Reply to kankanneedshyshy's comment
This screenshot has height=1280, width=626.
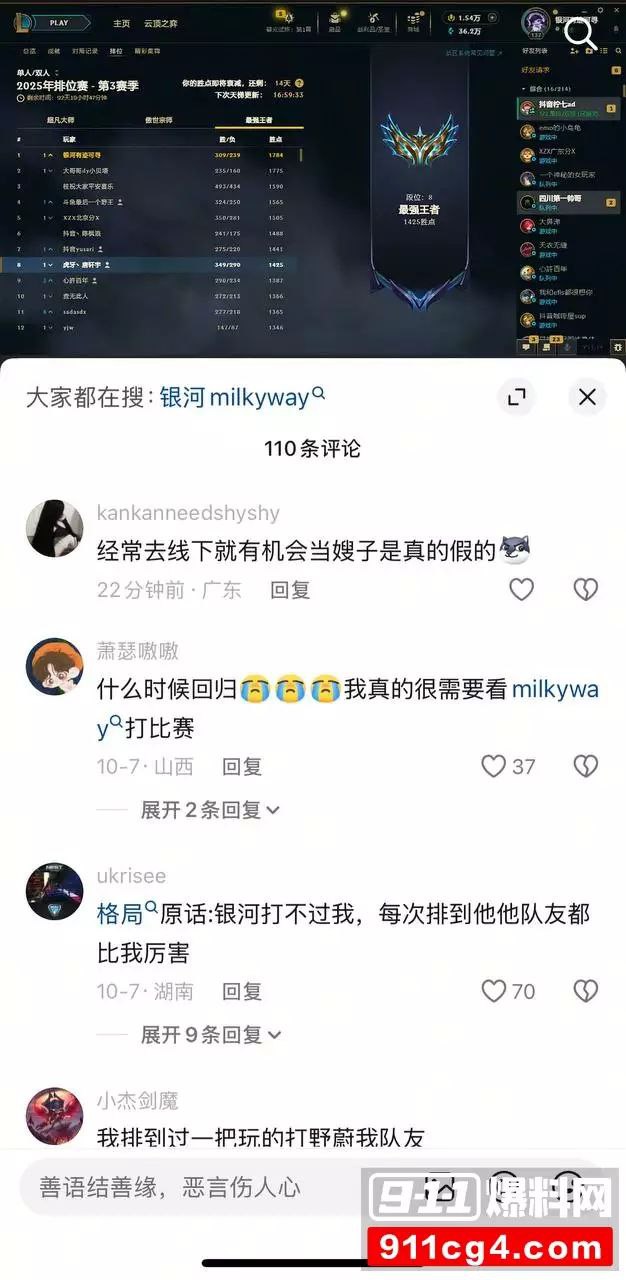pyautogui.click(x=290, y=590)
